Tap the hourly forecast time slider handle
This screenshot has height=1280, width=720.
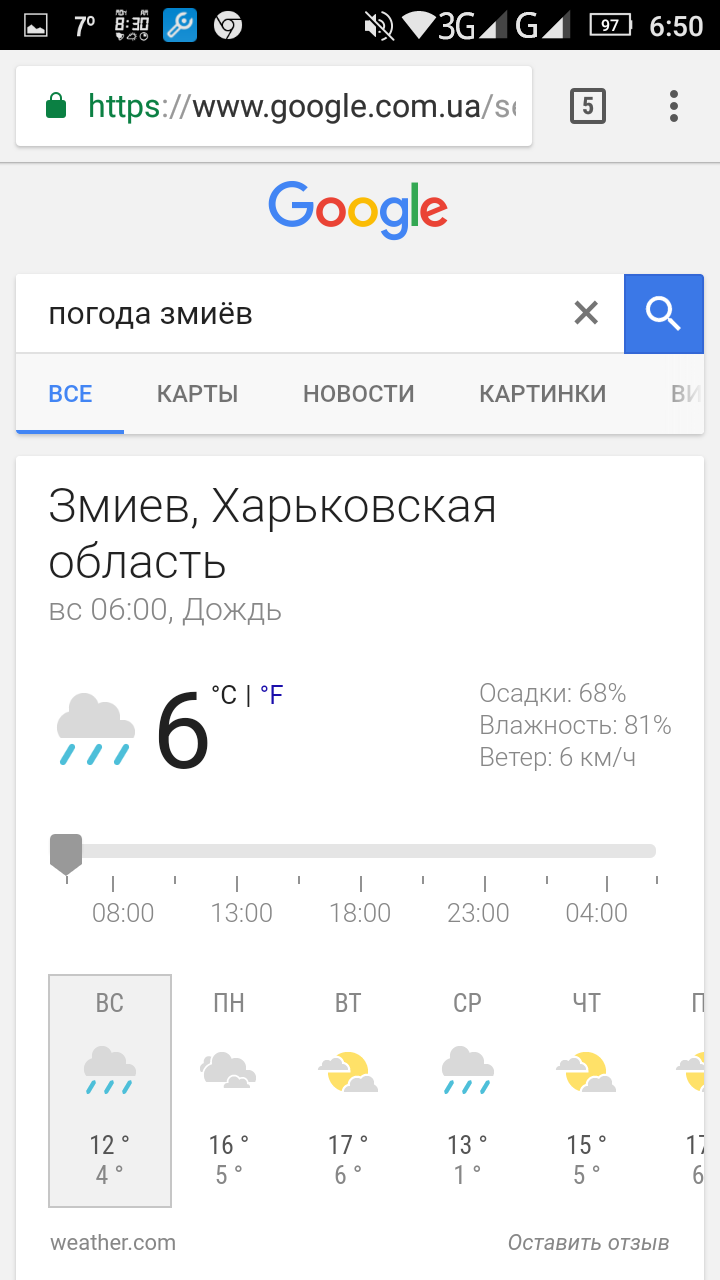66,853
